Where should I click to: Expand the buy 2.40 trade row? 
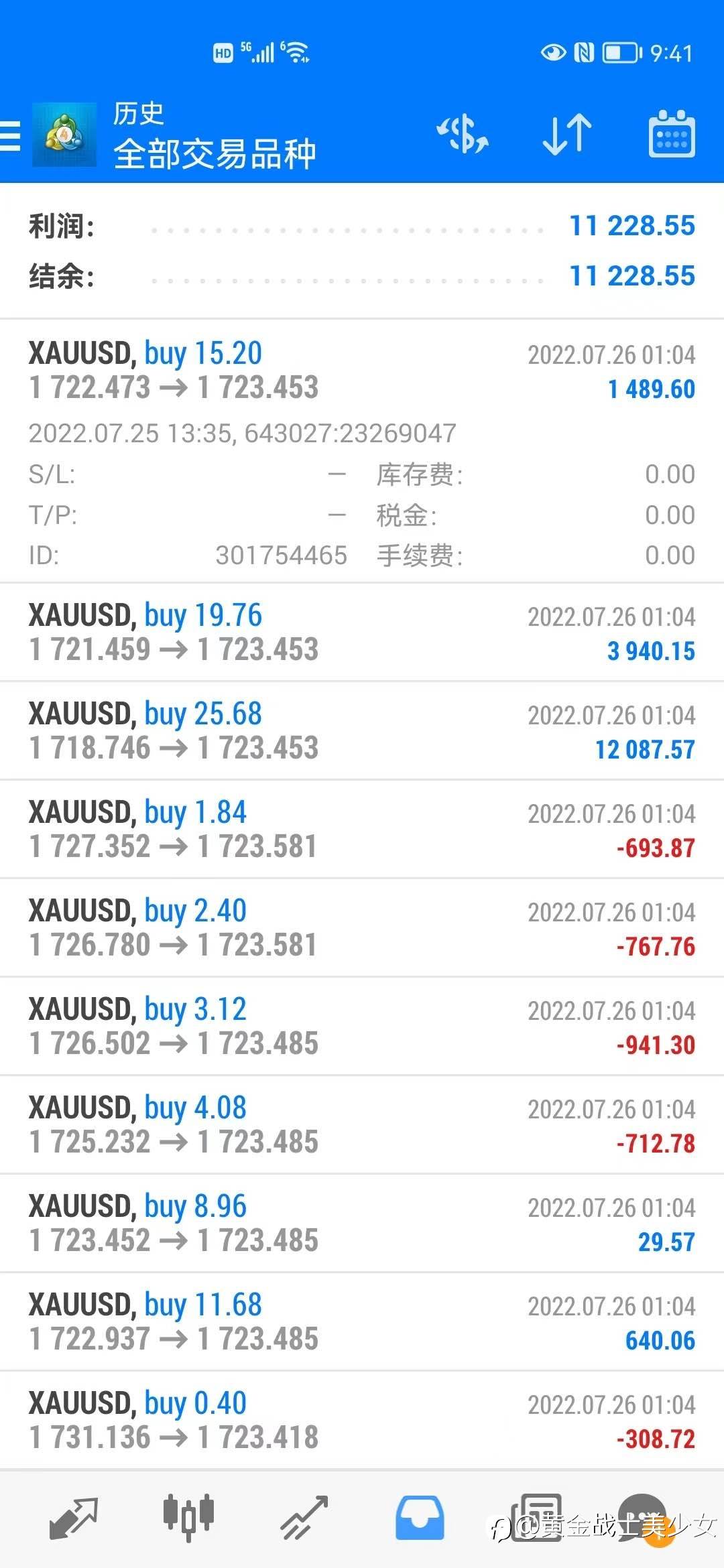362,927
